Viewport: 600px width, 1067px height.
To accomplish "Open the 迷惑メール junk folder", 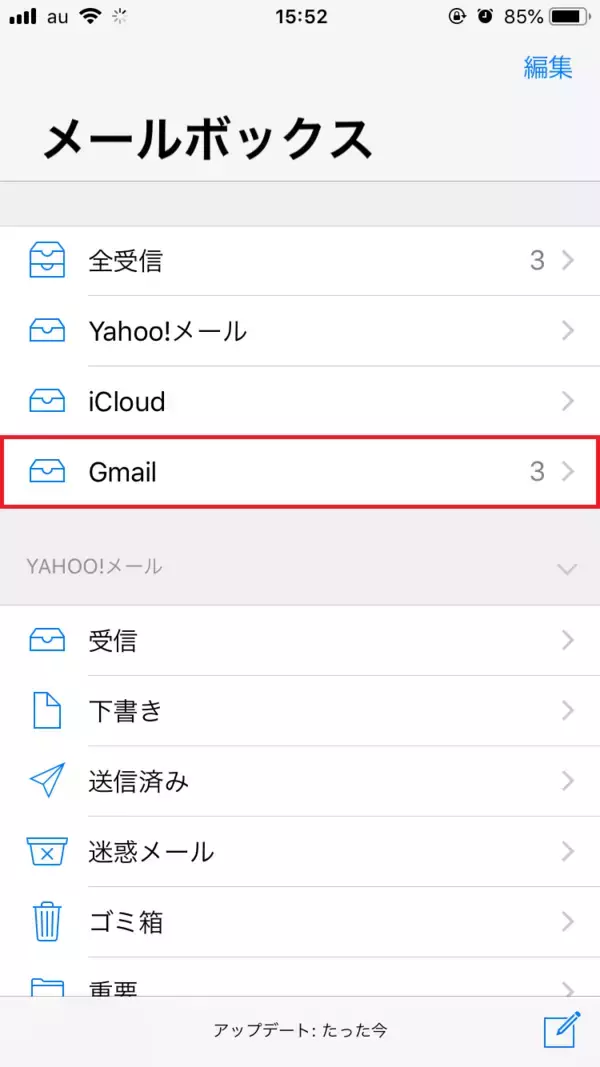I will click(x=300, y=851).
